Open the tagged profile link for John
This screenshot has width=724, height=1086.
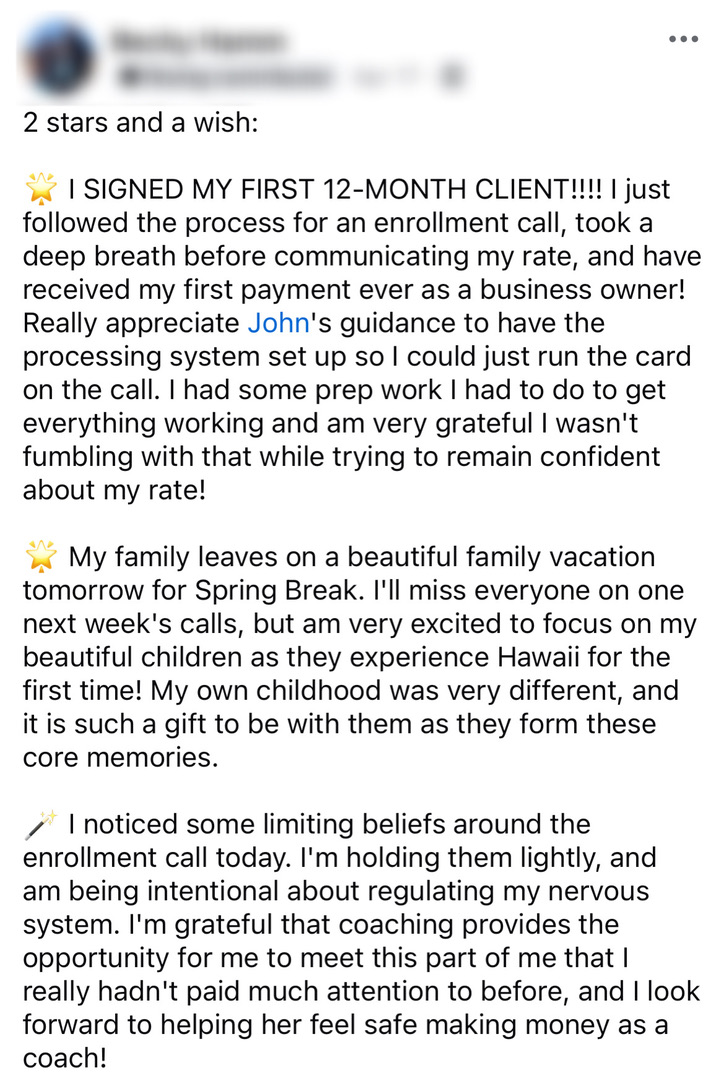(x=278, y=323)
